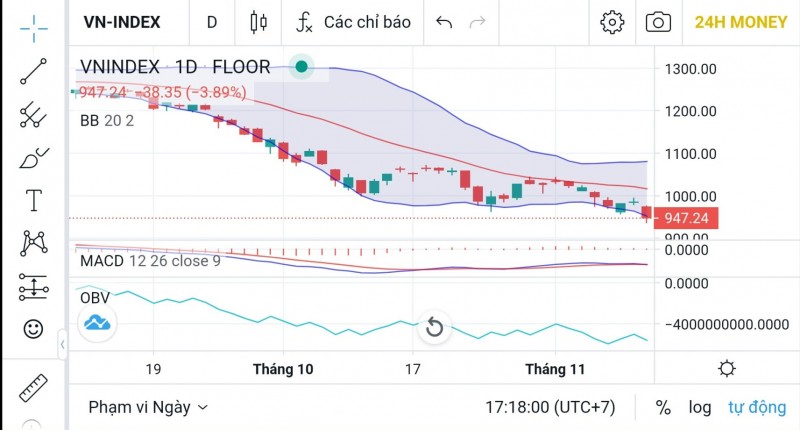This screenshot has height=430, width=800.
Task: Toggle tự động auto scale
Action: pyautogui.click(x=756, y=407)
